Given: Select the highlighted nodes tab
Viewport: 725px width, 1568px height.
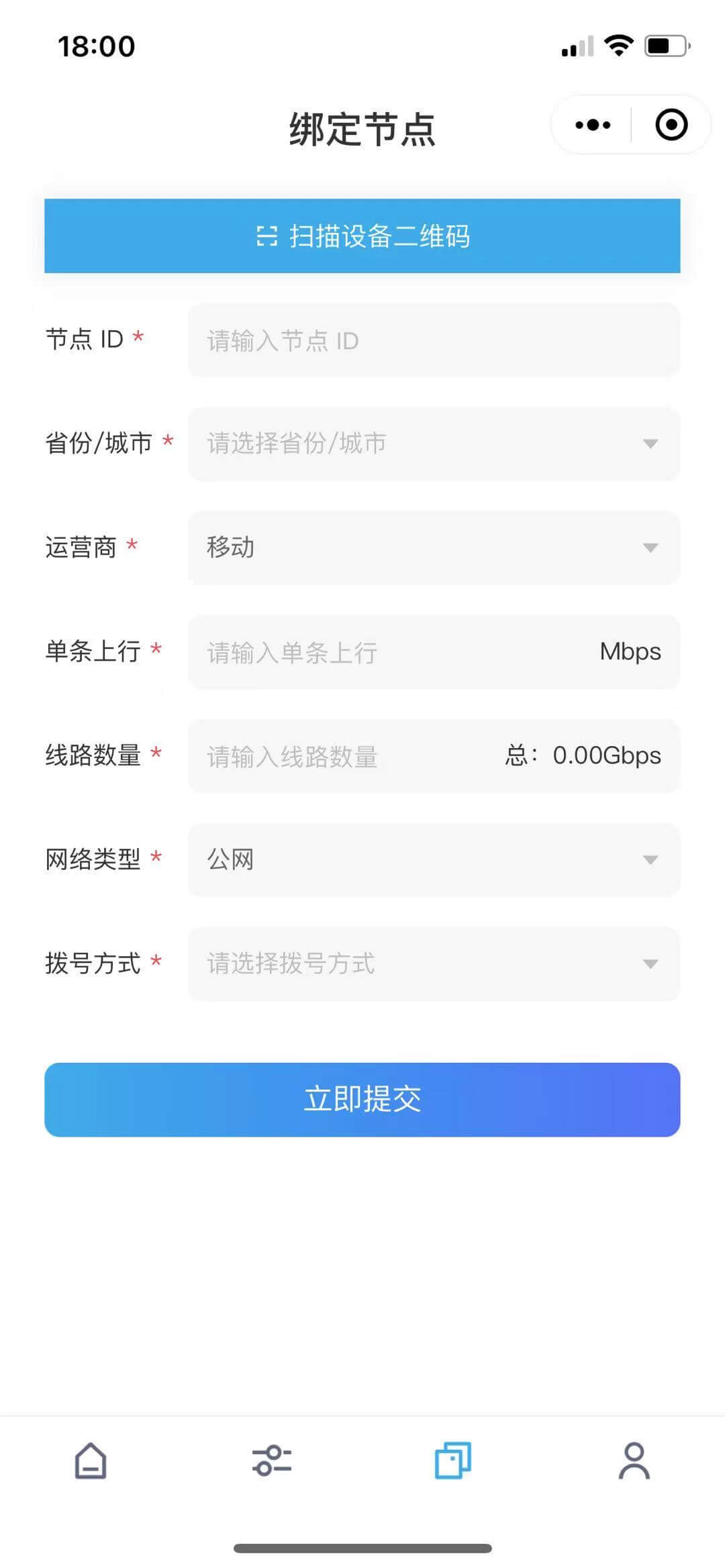Looking at the screenshot, I should pyautogui.click(x=453, y=1461).
